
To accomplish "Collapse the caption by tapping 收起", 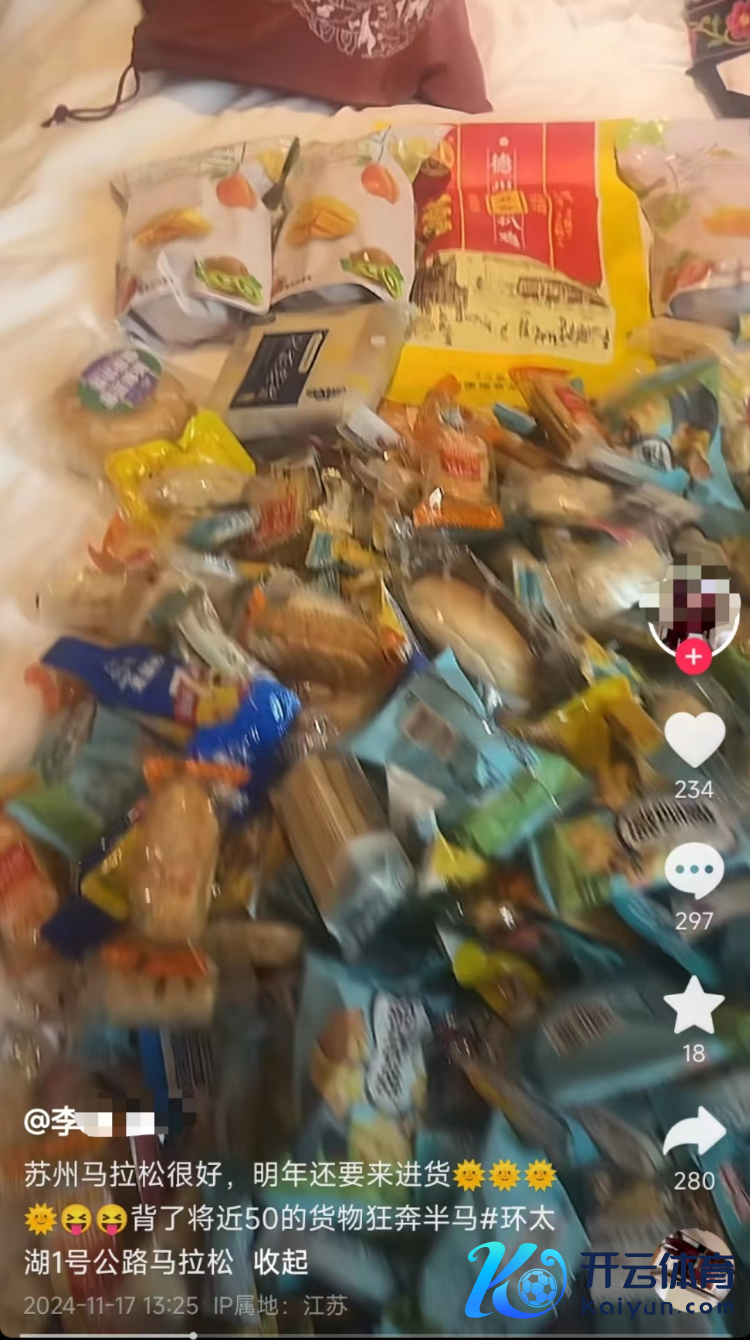I will coord(281,1262).
